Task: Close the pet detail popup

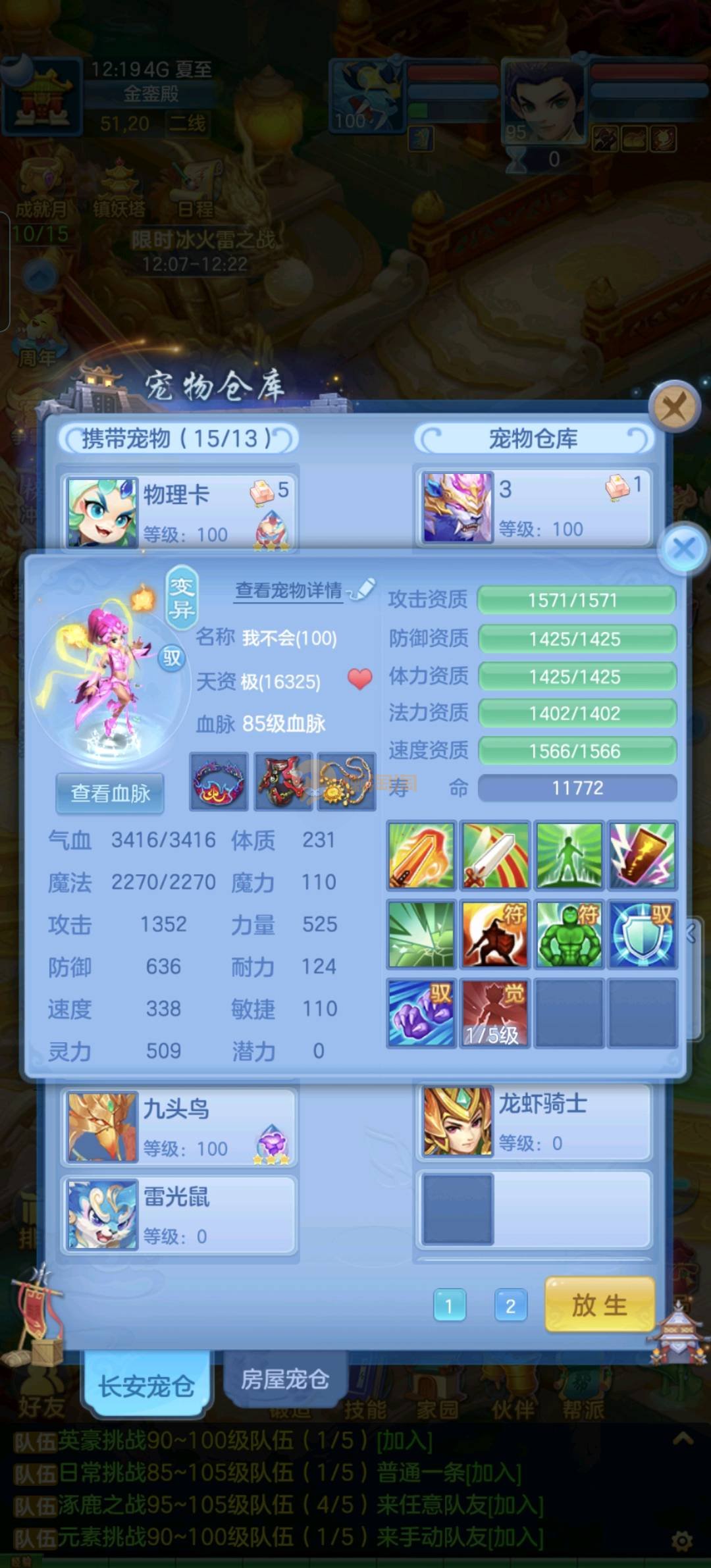Action: point(683,548)
